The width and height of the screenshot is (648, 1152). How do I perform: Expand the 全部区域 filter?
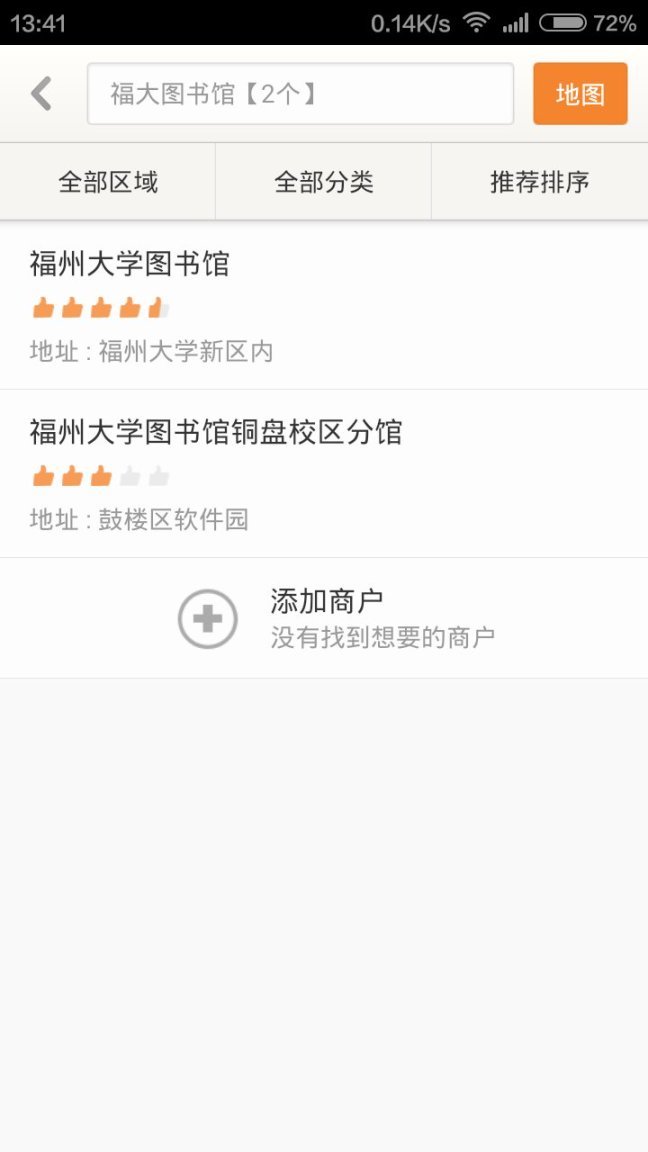(108, 182)
